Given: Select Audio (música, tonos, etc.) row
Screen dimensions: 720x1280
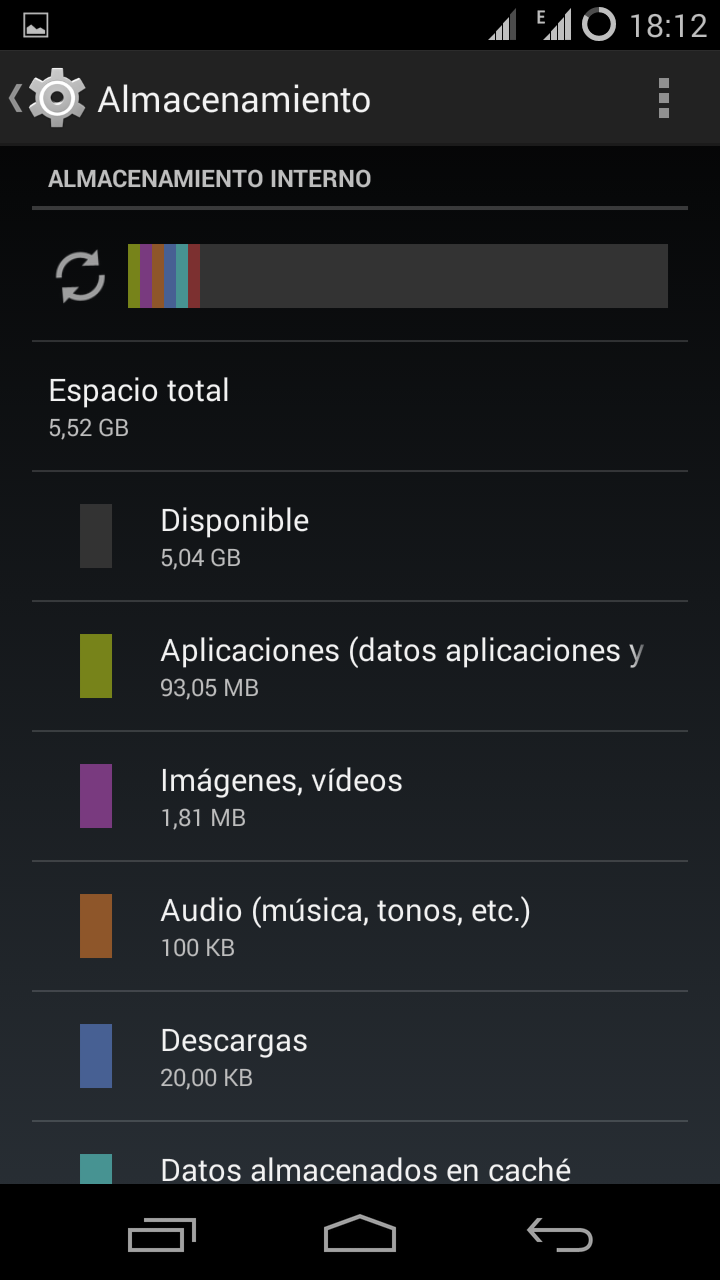Looking at the screenshot, I should (x=360, y=926).
